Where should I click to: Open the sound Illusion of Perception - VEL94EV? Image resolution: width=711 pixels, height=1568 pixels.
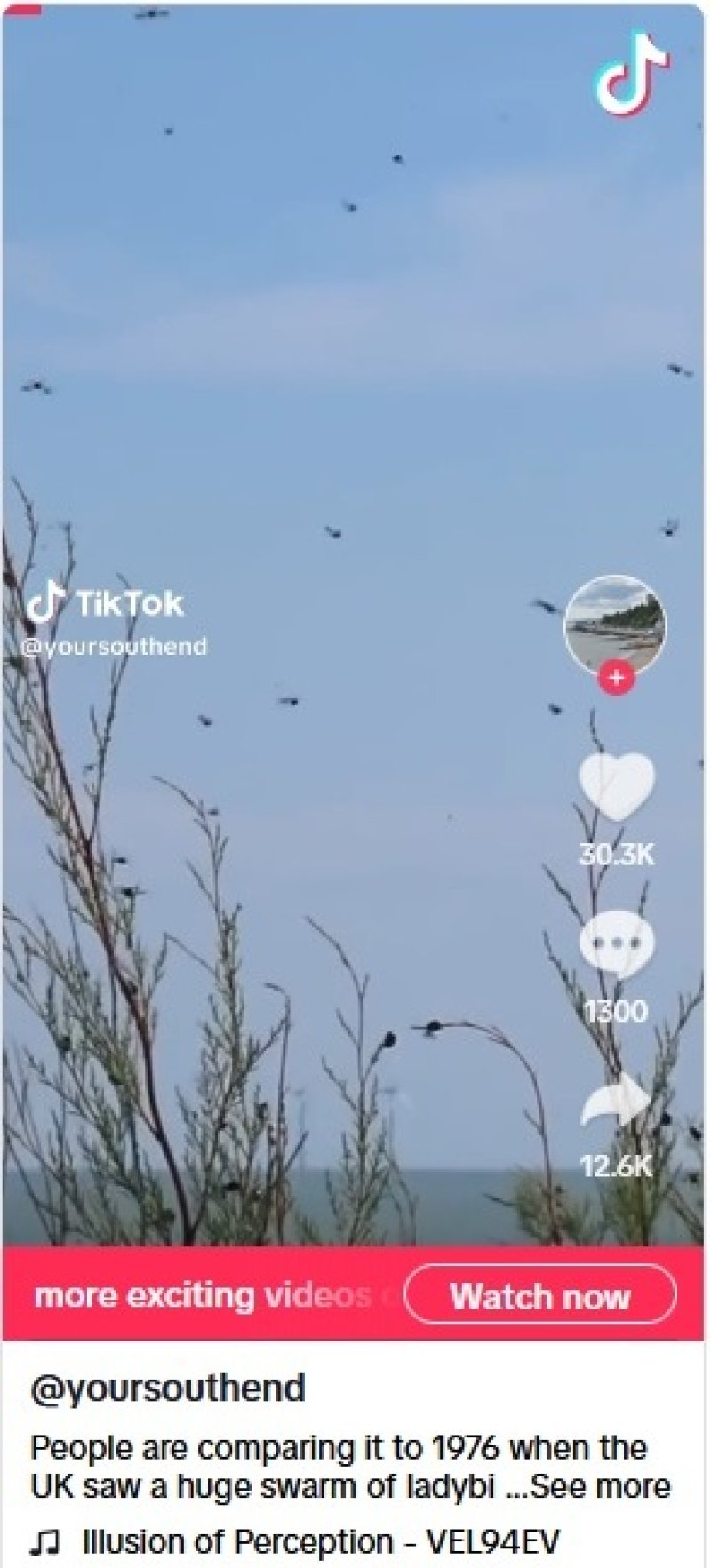320,1542
